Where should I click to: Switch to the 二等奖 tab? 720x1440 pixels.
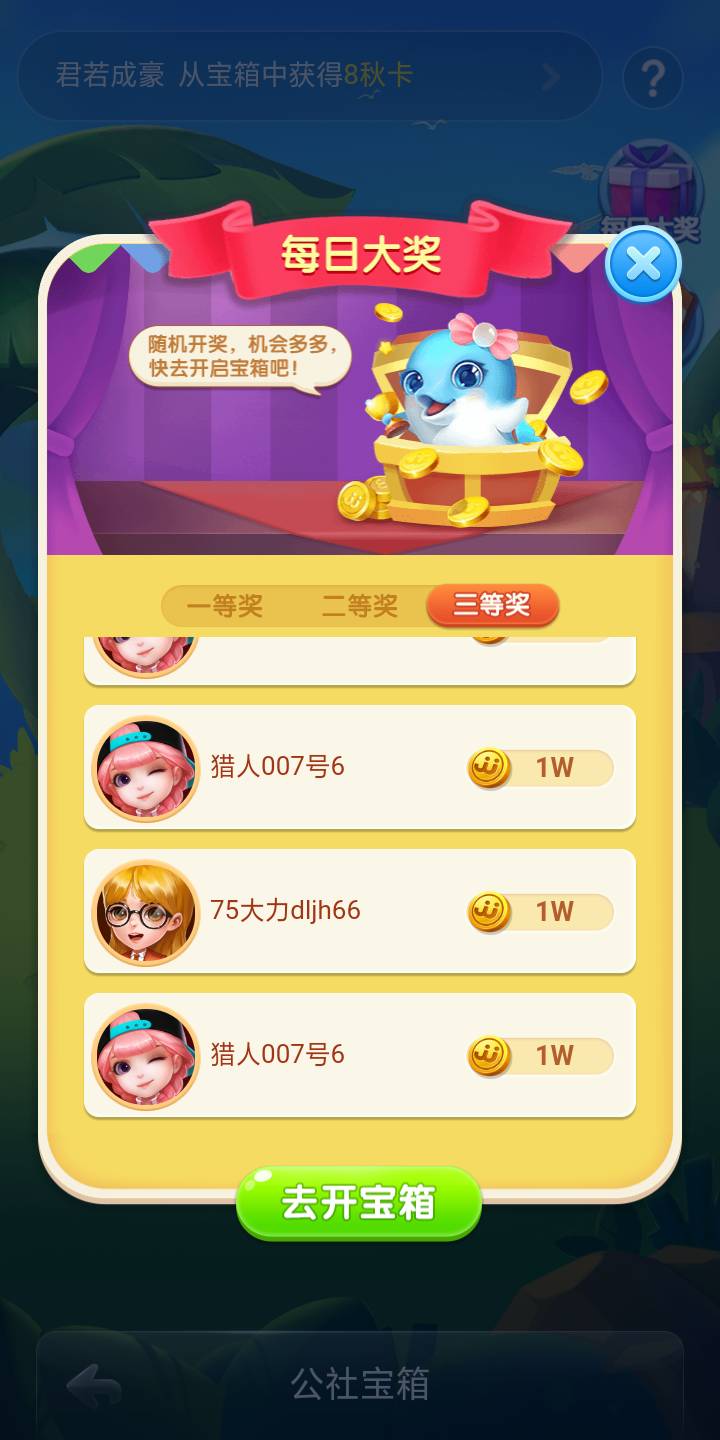360,606
